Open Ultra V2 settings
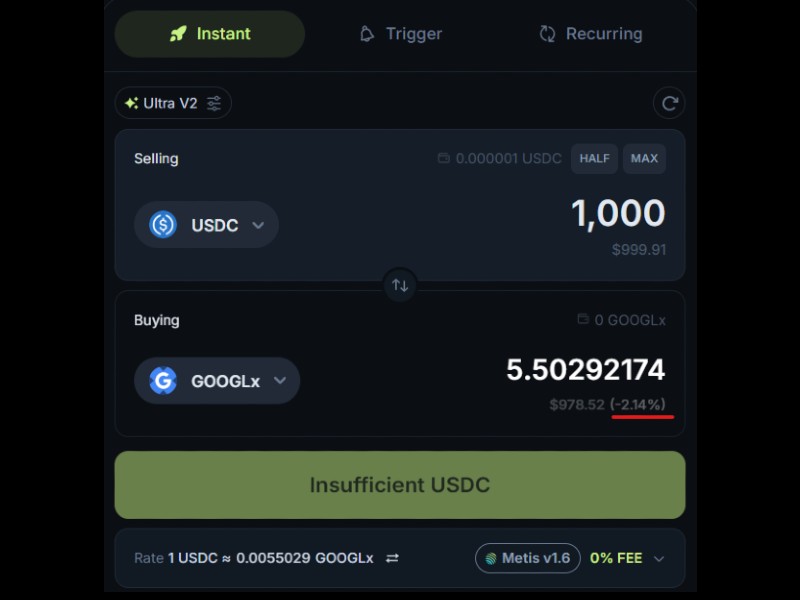 [x=173, y=103]
